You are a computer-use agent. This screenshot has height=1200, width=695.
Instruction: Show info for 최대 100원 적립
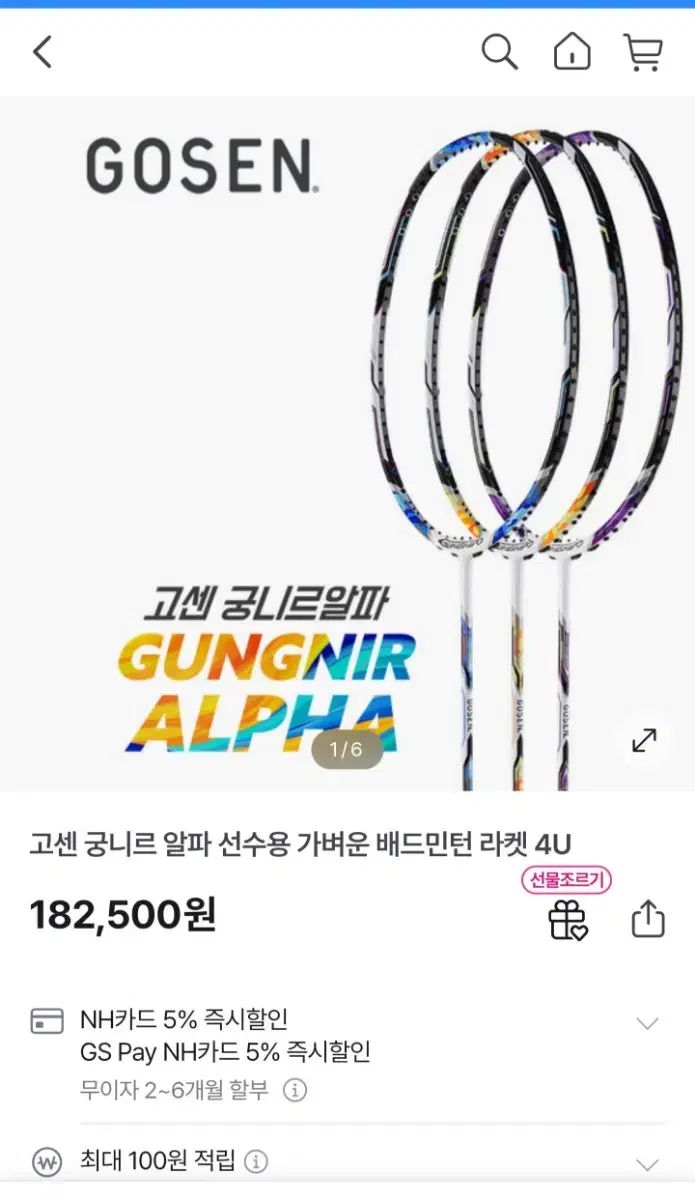(257, 1161)
